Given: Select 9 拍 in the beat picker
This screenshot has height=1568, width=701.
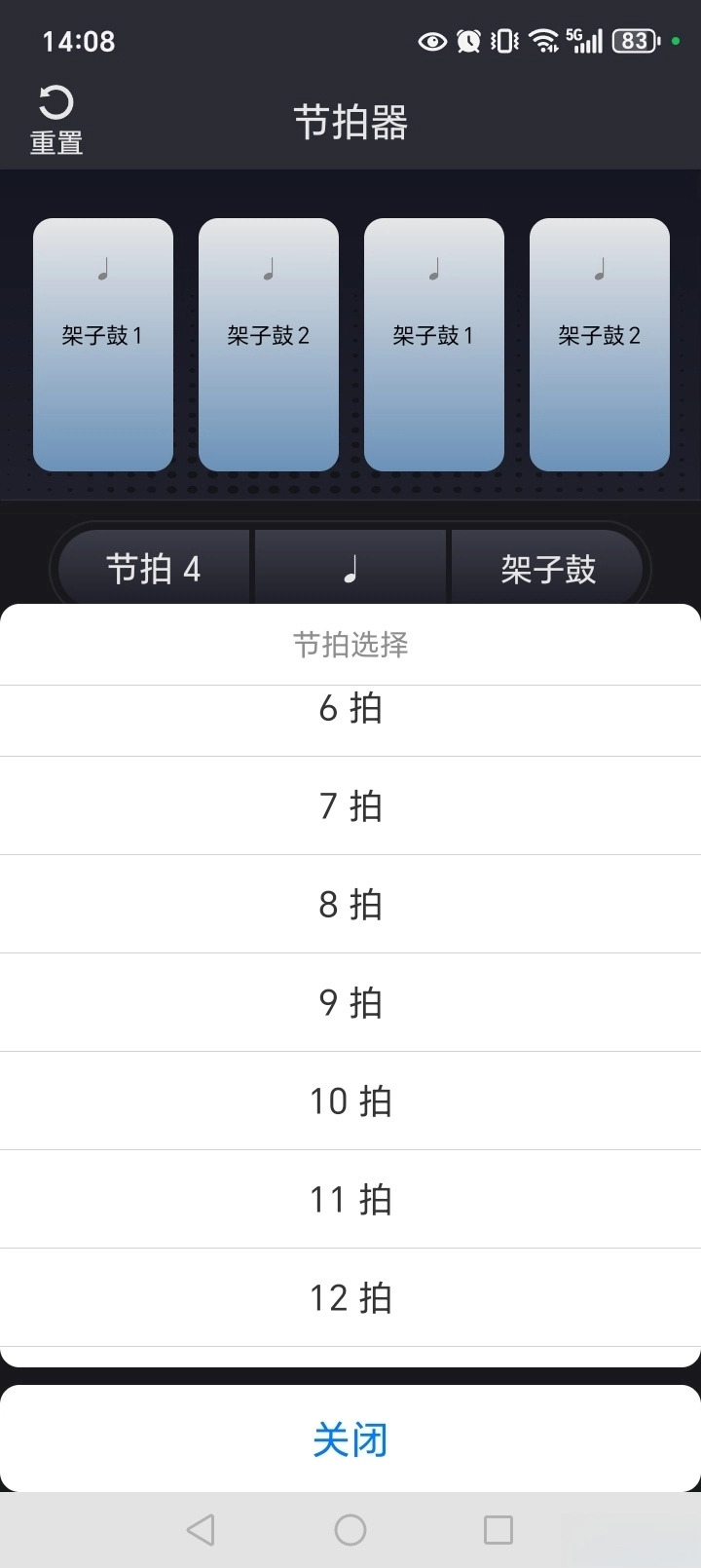Looking at the screenshot, I should [x=350, y=1002].
